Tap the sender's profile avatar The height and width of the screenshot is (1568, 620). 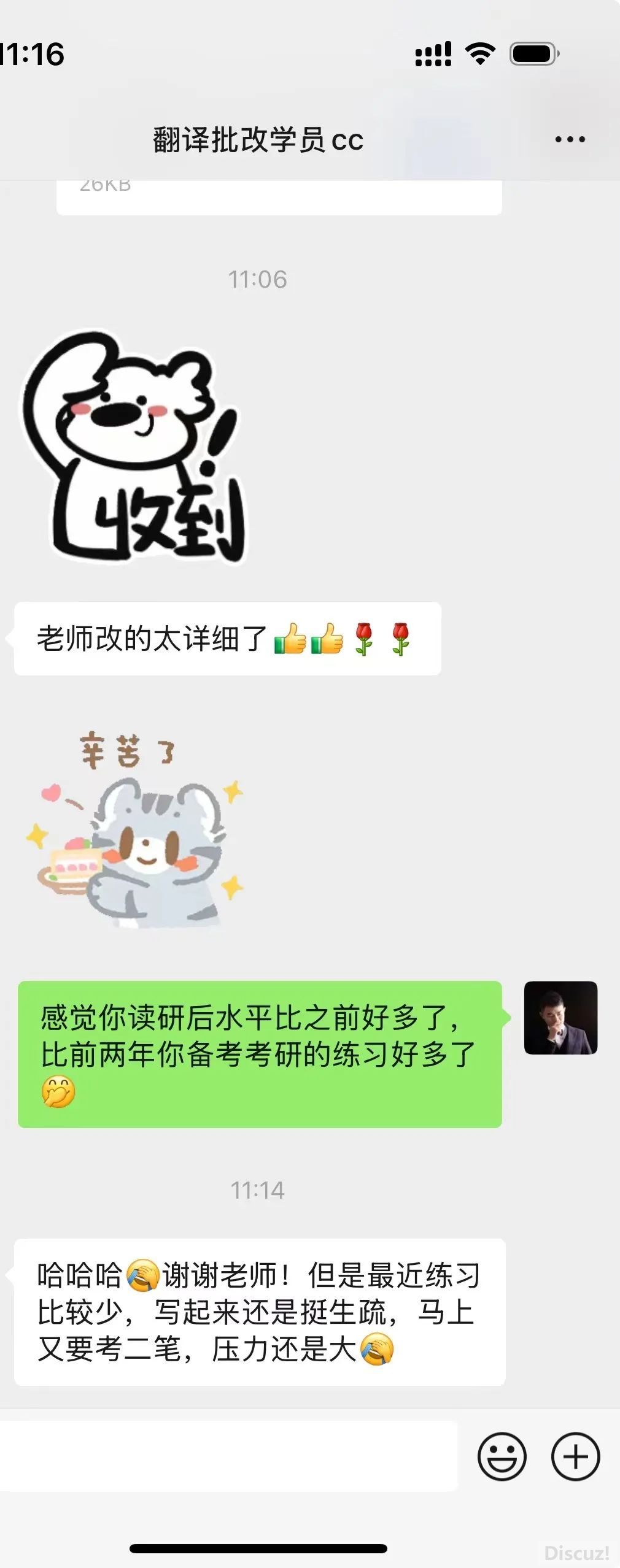click(x=560, y=1017)
